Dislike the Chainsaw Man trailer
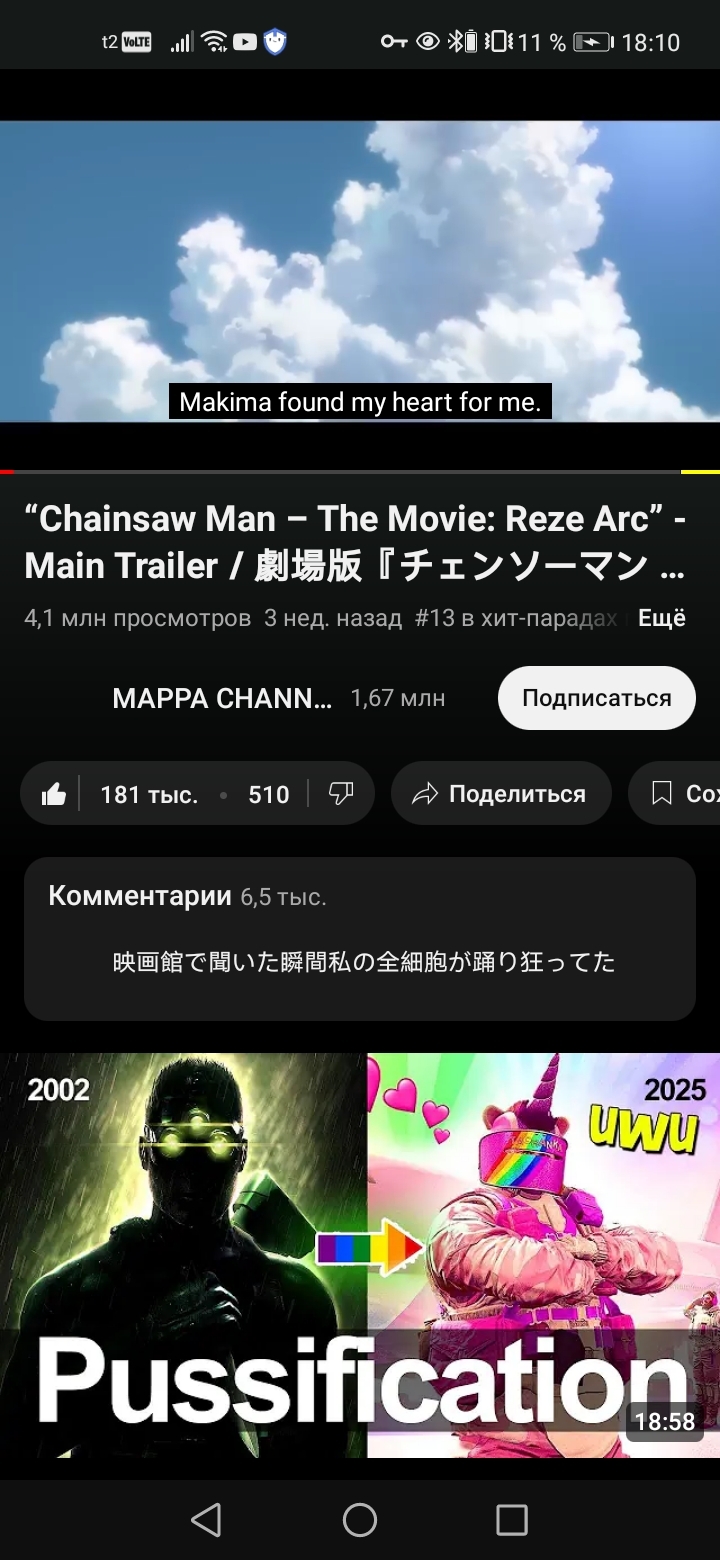Image resolution: width=720 pixels, height=1560 pixels. click(342, 794)
